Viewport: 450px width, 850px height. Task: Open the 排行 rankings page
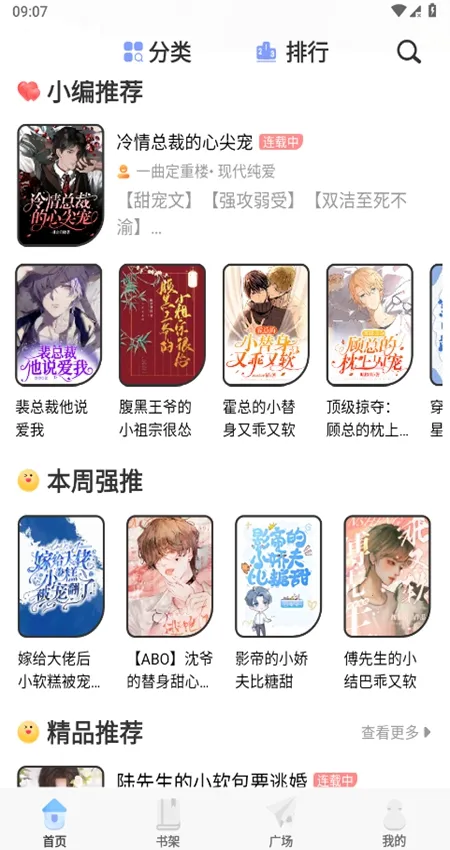[x=292, y=53]
